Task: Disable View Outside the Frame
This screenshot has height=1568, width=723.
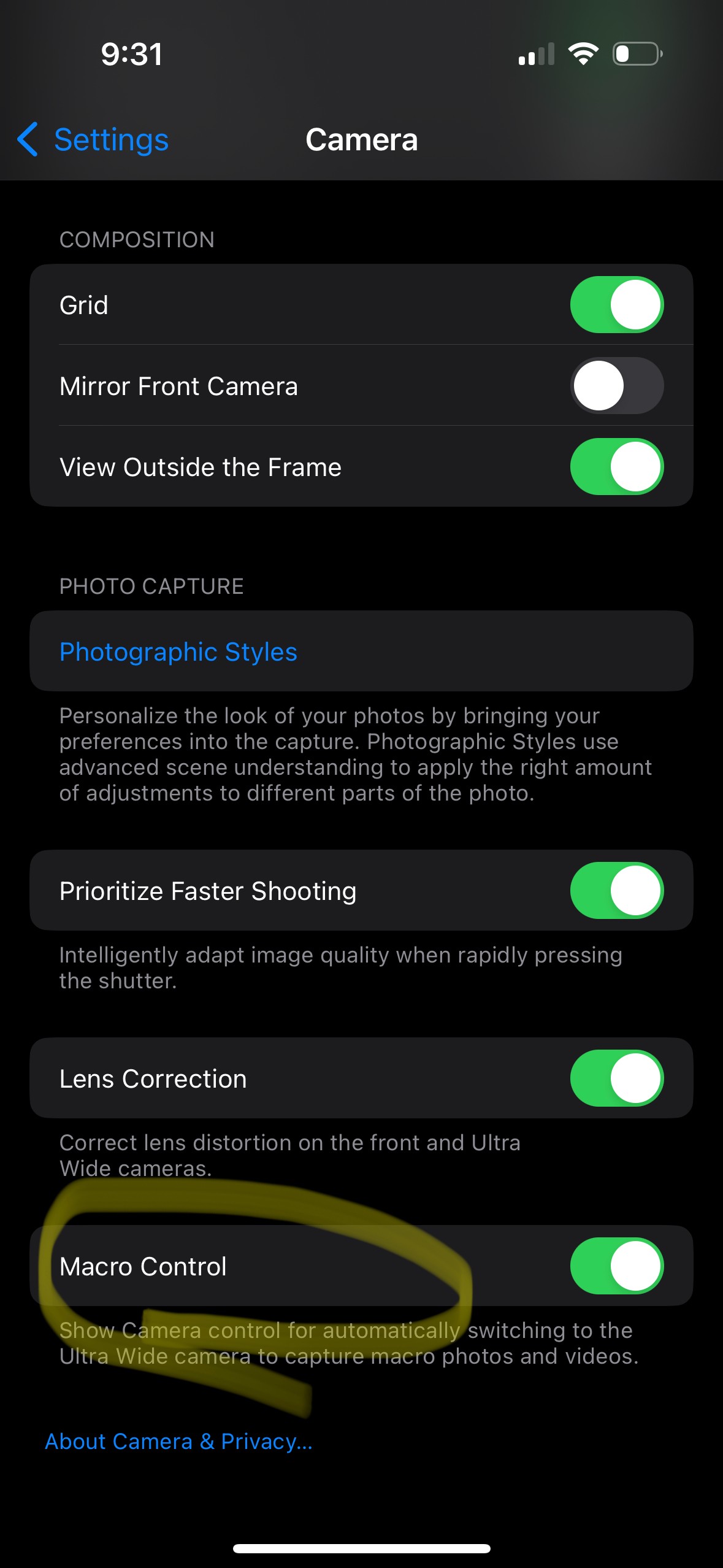Action: click(616, 467)
